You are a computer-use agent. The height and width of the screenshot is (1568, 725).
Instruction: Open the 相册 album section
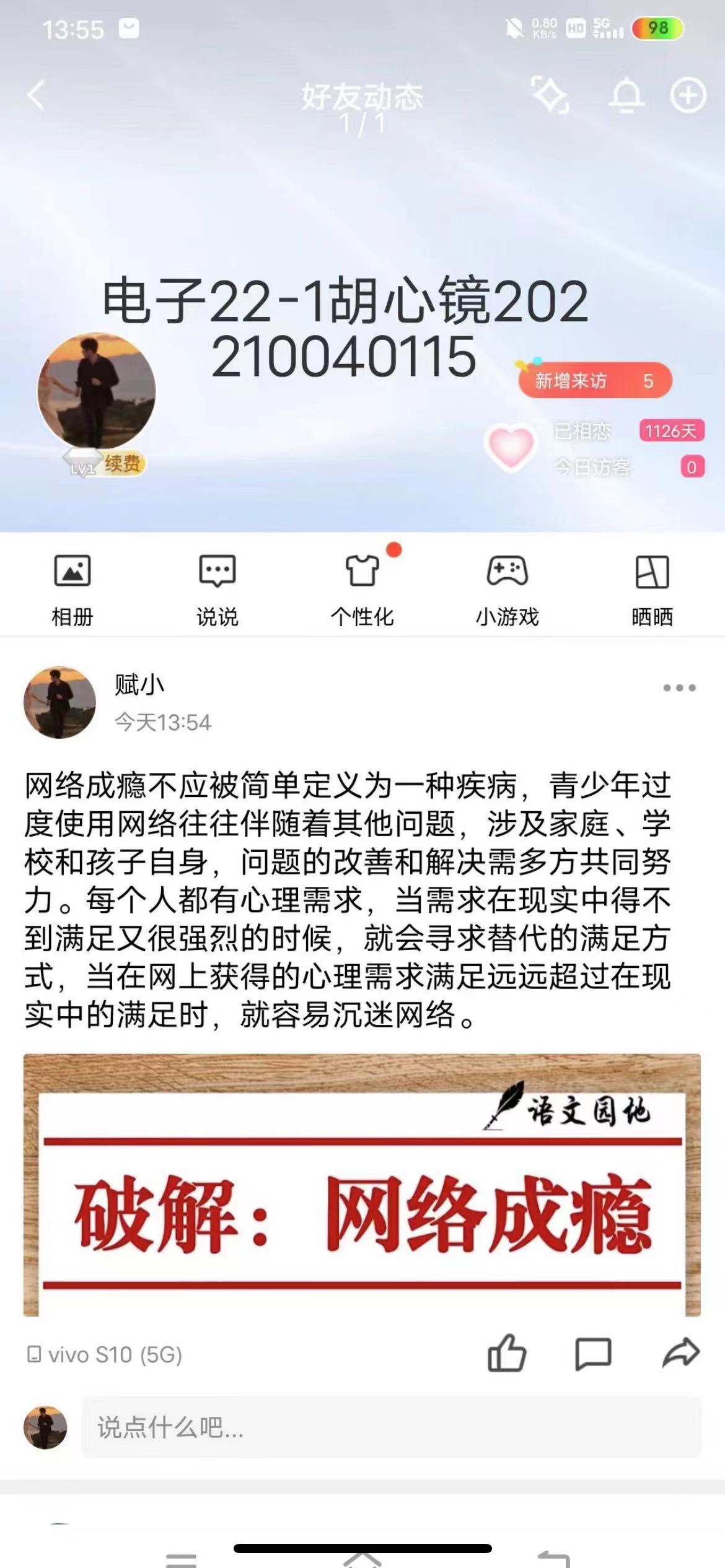[72, 590]
